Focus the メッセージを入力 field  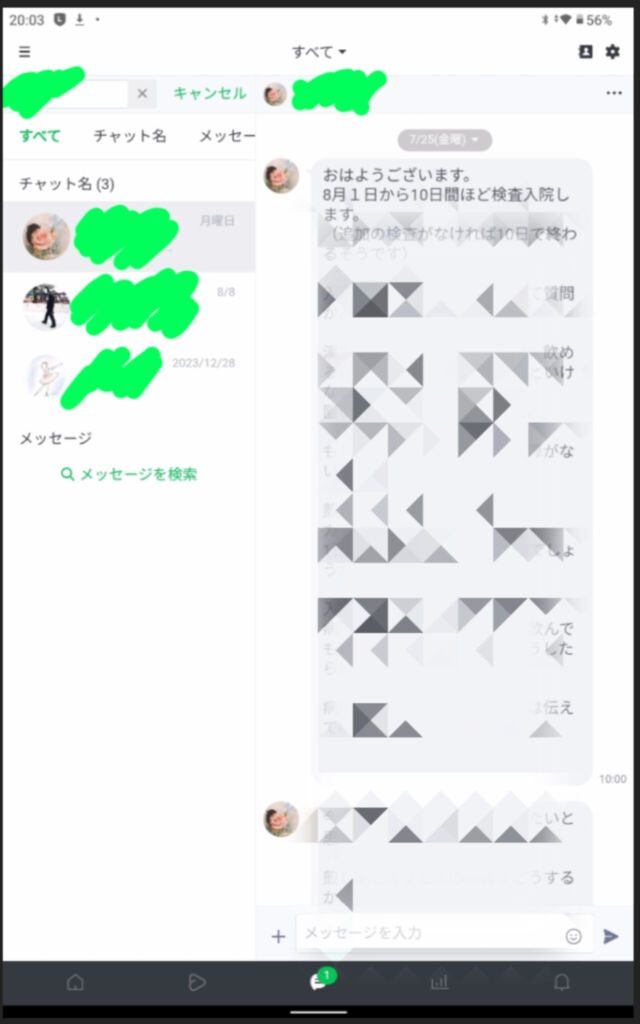click(x=430, y=933)
